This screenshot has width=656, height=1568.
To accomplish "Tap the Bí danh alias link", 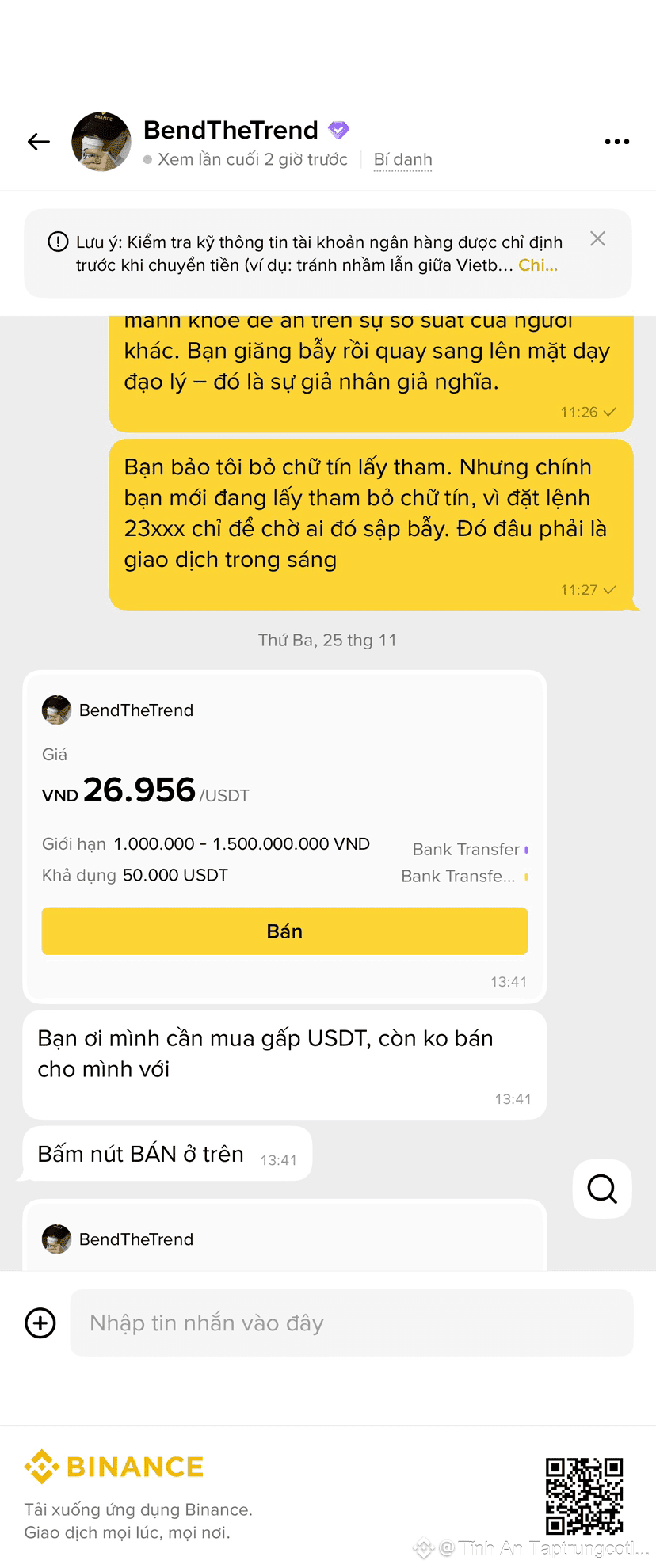I will [x=402, y=159].
